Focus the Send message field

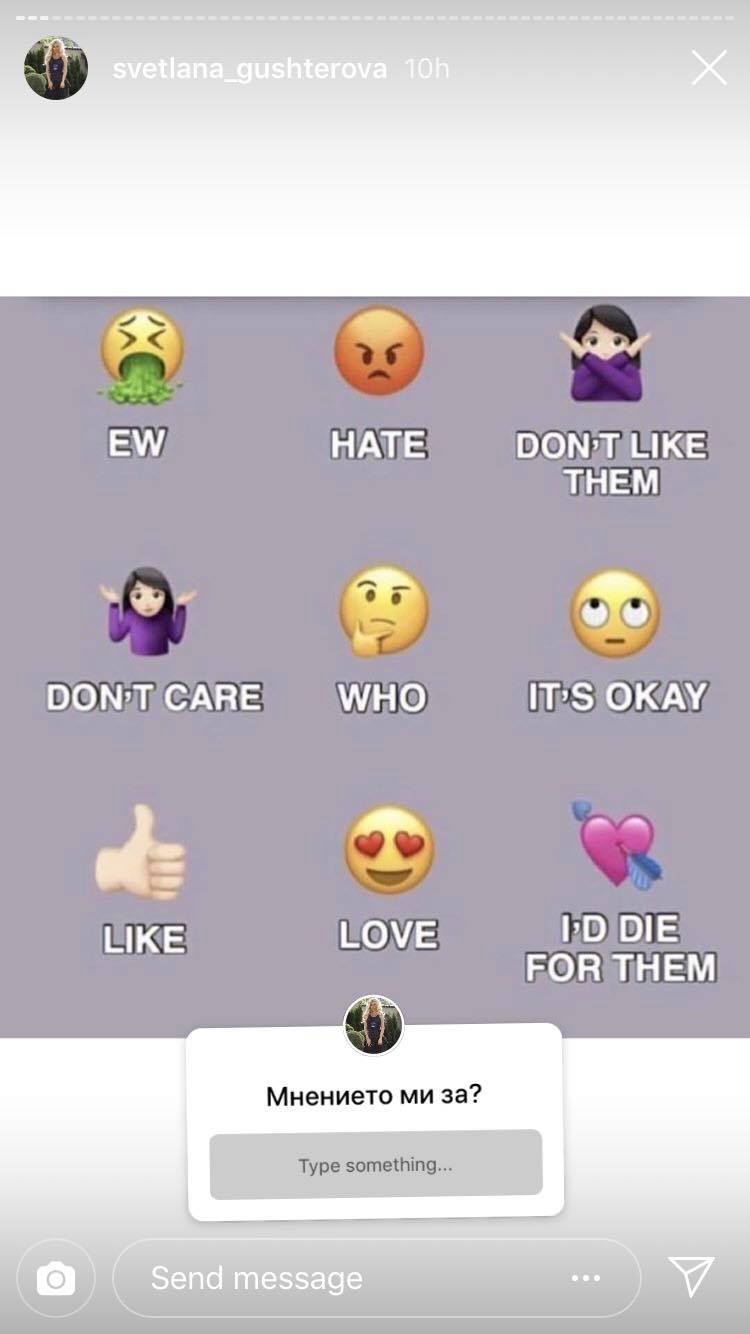tap(340, 1278)
